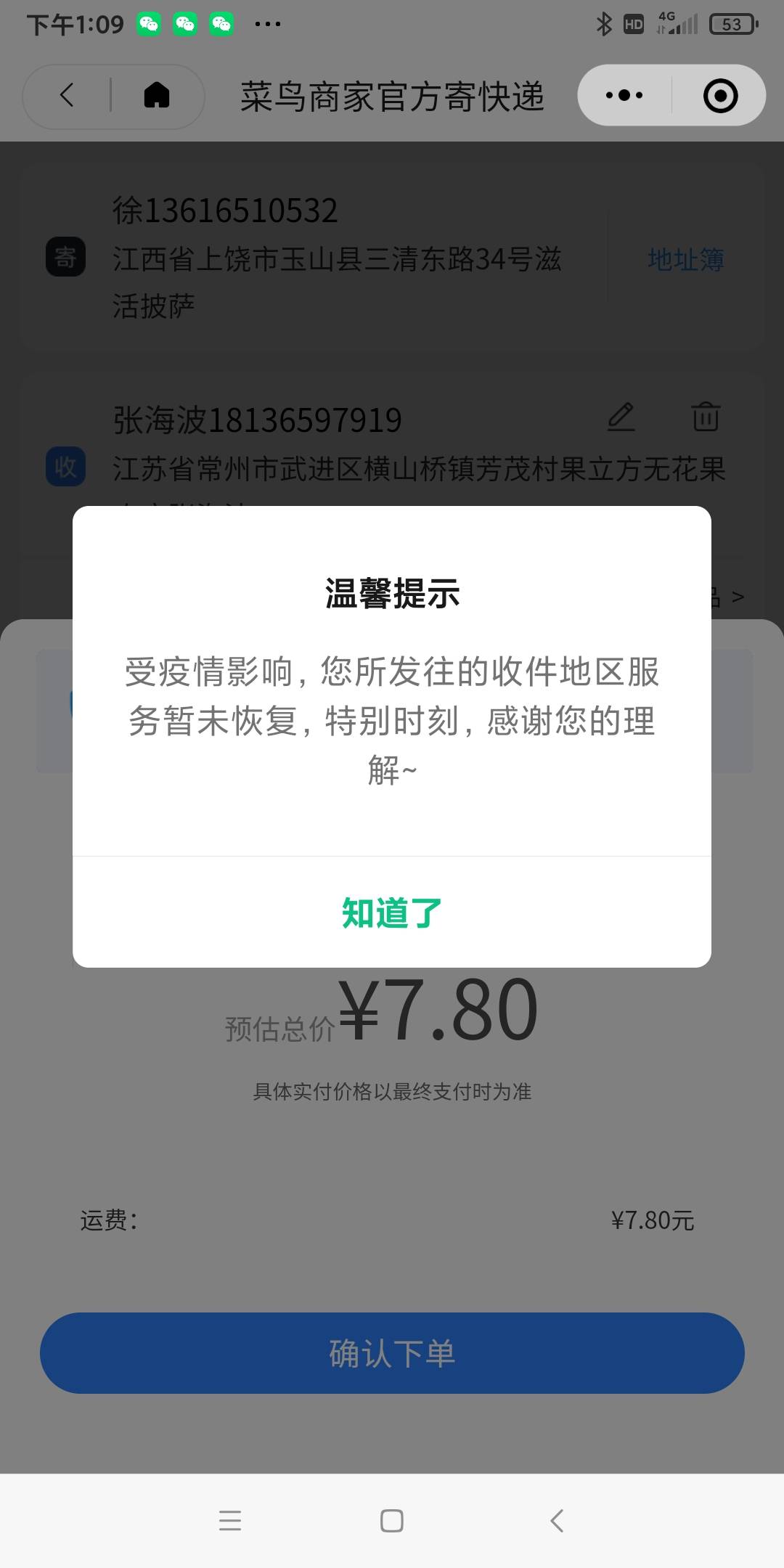Delete recipient 张海波 with trash icon
This screenshot has height=1568, width=784.
click(x=706, y=417)
